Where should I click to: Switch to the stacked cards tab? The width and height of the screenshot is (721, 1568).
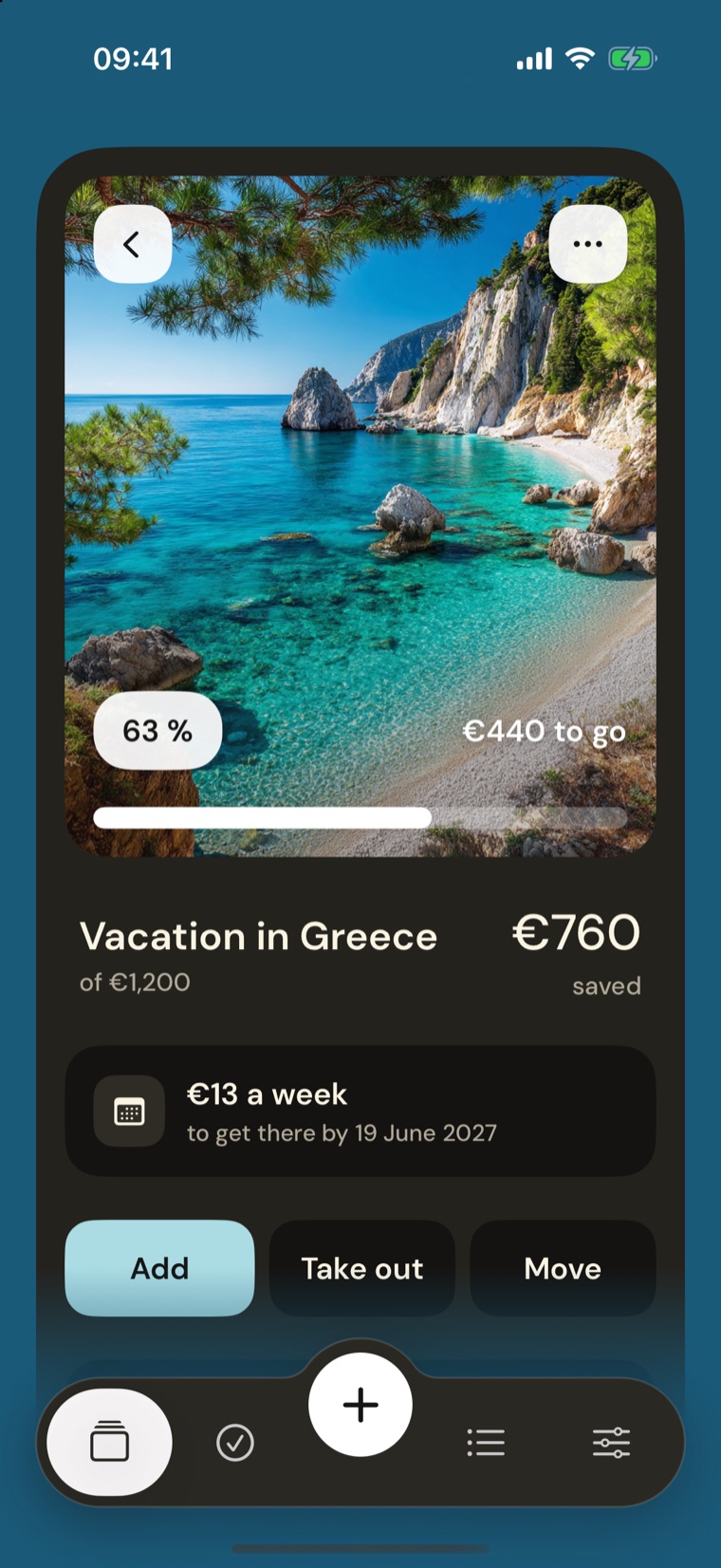109,1443
